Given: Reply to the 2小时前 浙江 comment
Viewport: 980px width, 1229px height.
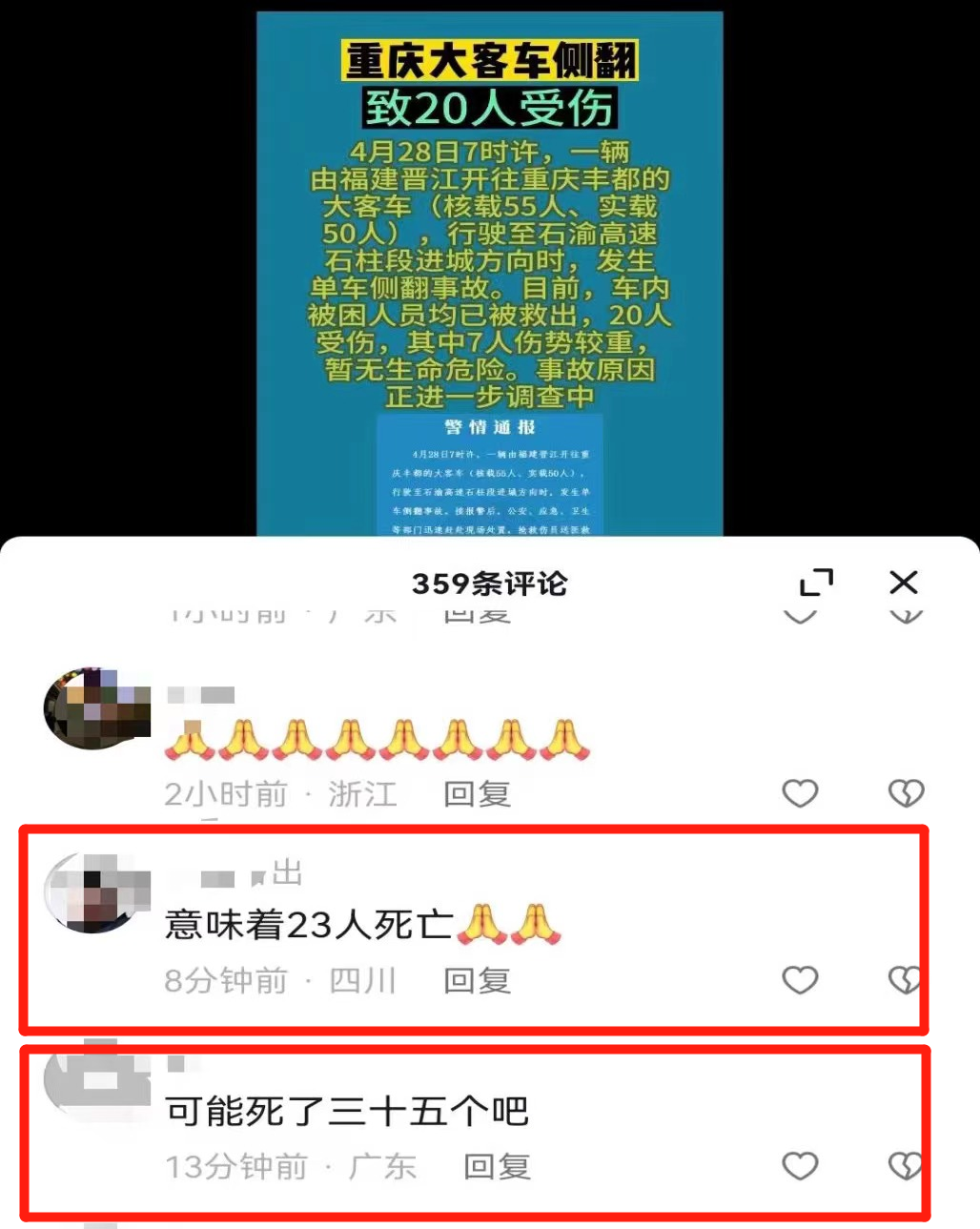Looking at the screenshot, I should 477,793.
